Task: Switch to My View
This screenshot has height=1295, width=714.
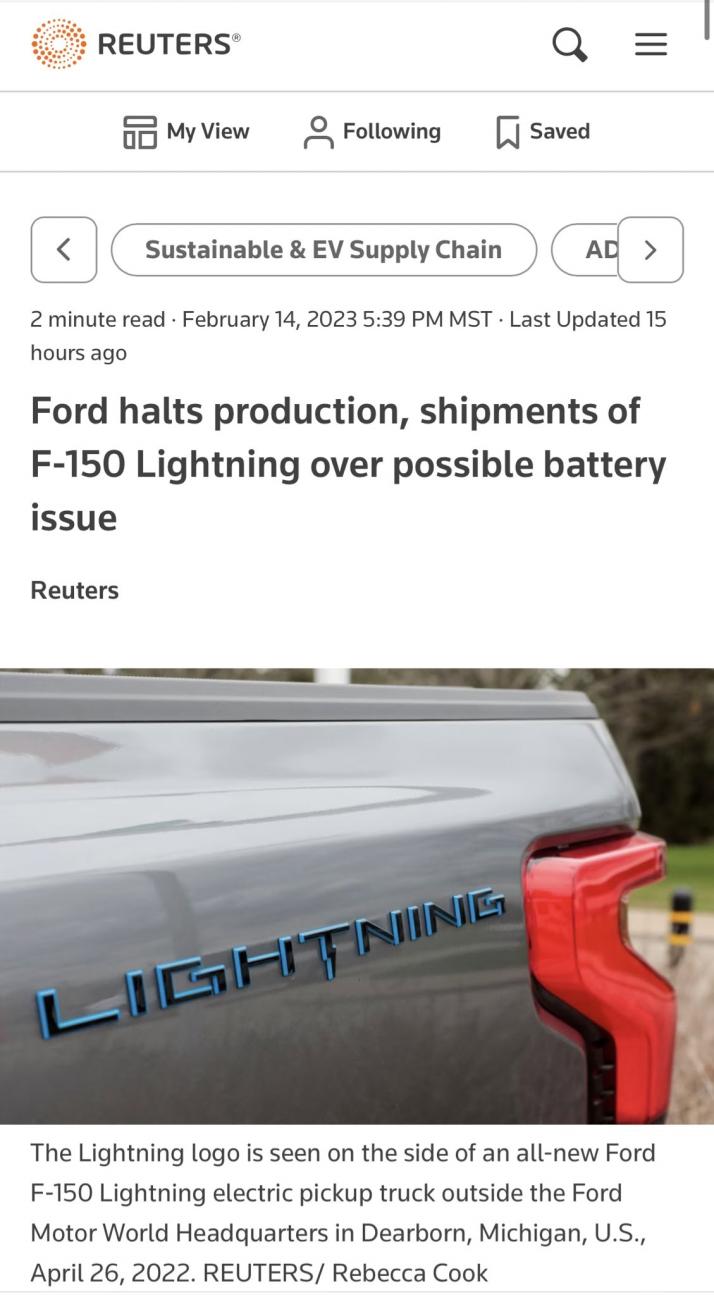Action: point(186,131)
